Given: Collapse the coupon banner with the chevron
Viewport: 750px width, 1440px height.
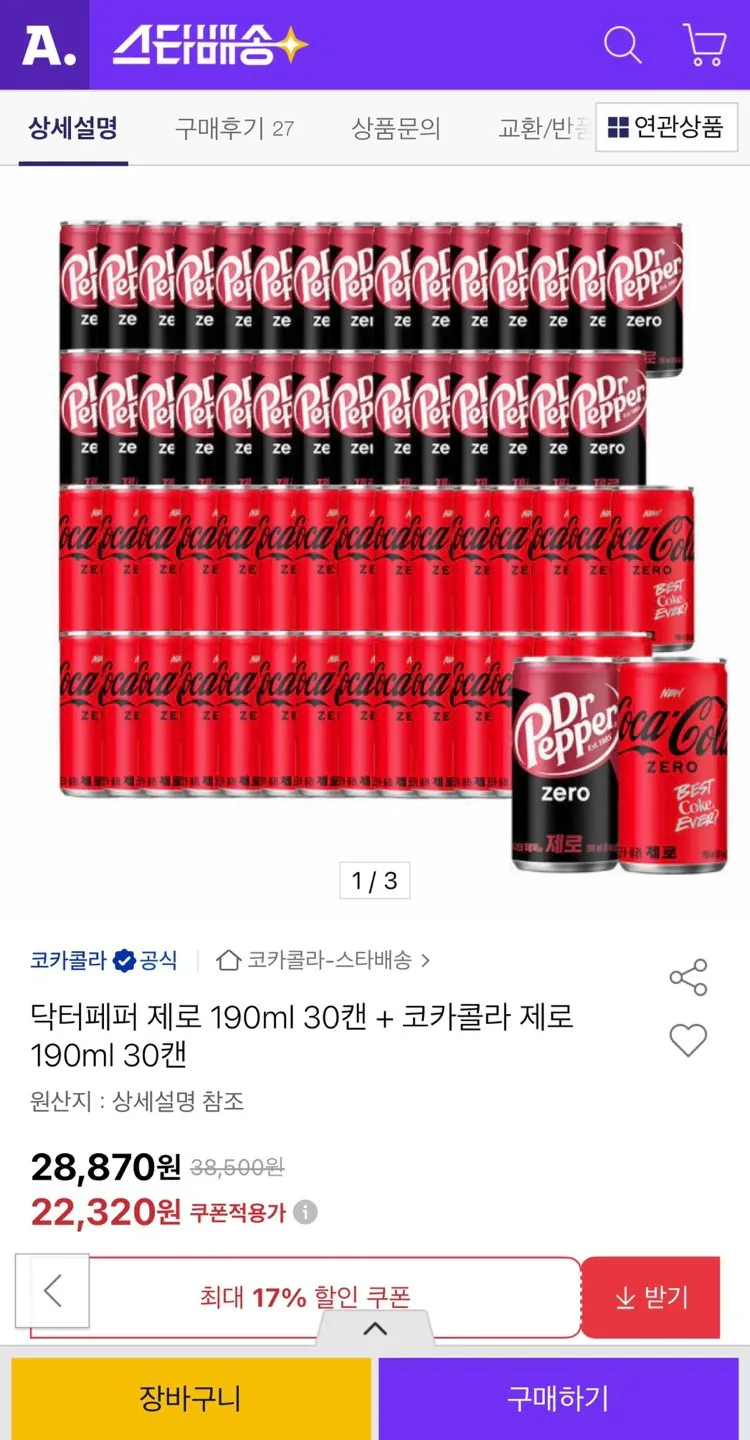Looking at the screenshot, I should (375, 1328).
